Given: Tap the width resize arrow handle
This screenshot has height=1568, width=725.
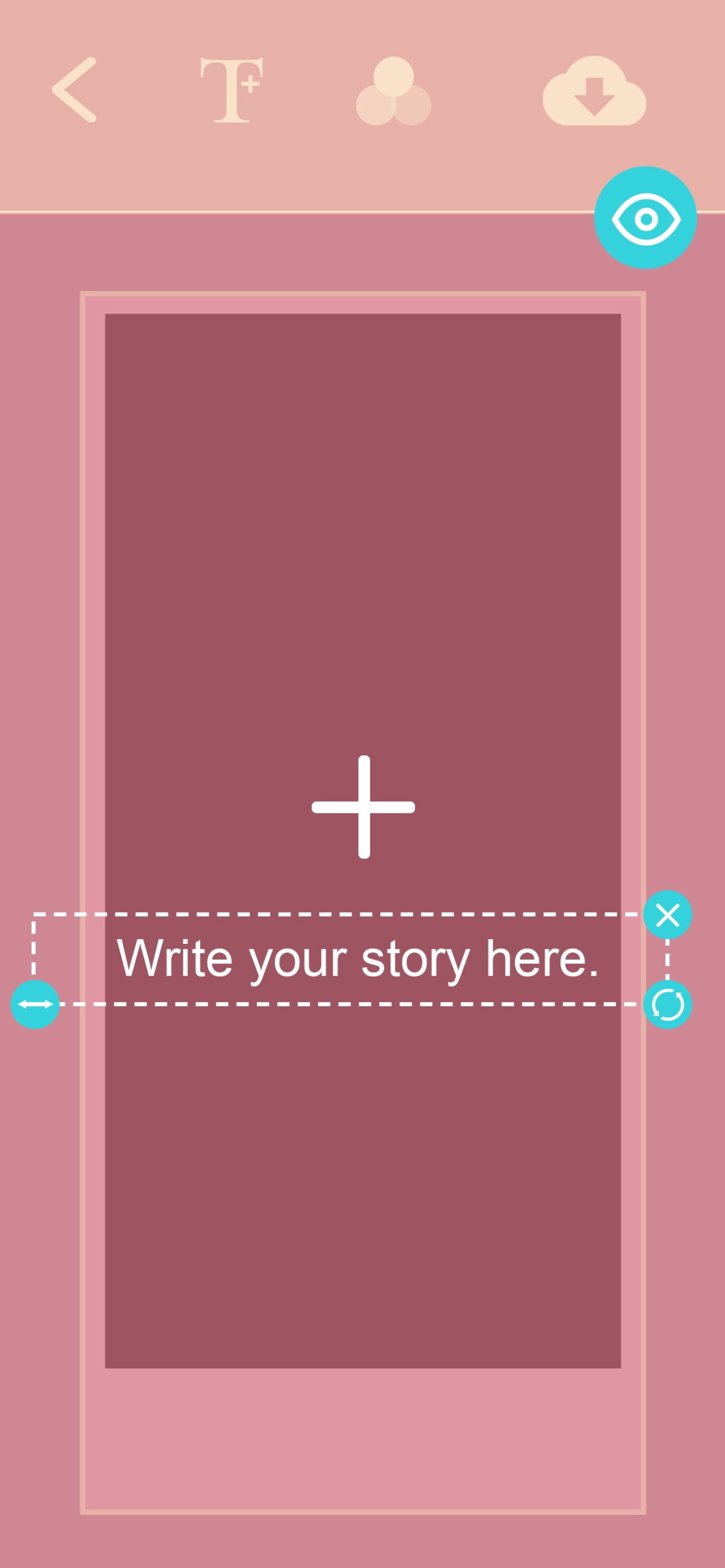Looking at the screenshot, I should click(35, 1005).
